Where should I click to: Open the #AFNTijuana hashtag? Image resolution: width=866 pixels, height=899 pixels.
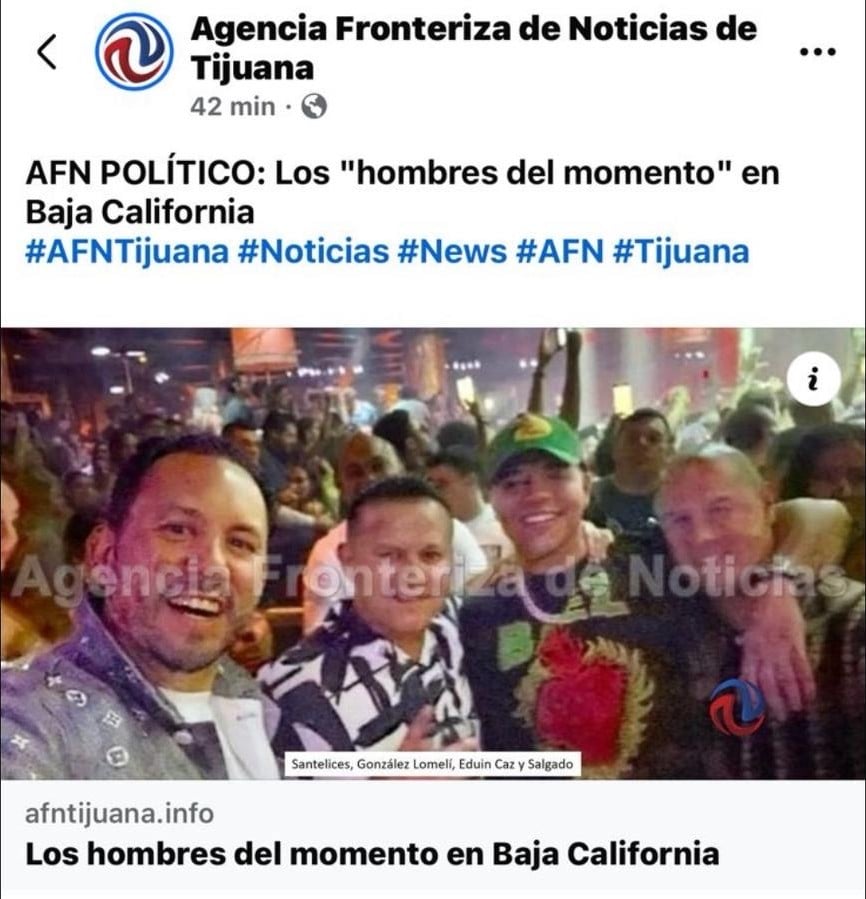[x=127, y=250]
